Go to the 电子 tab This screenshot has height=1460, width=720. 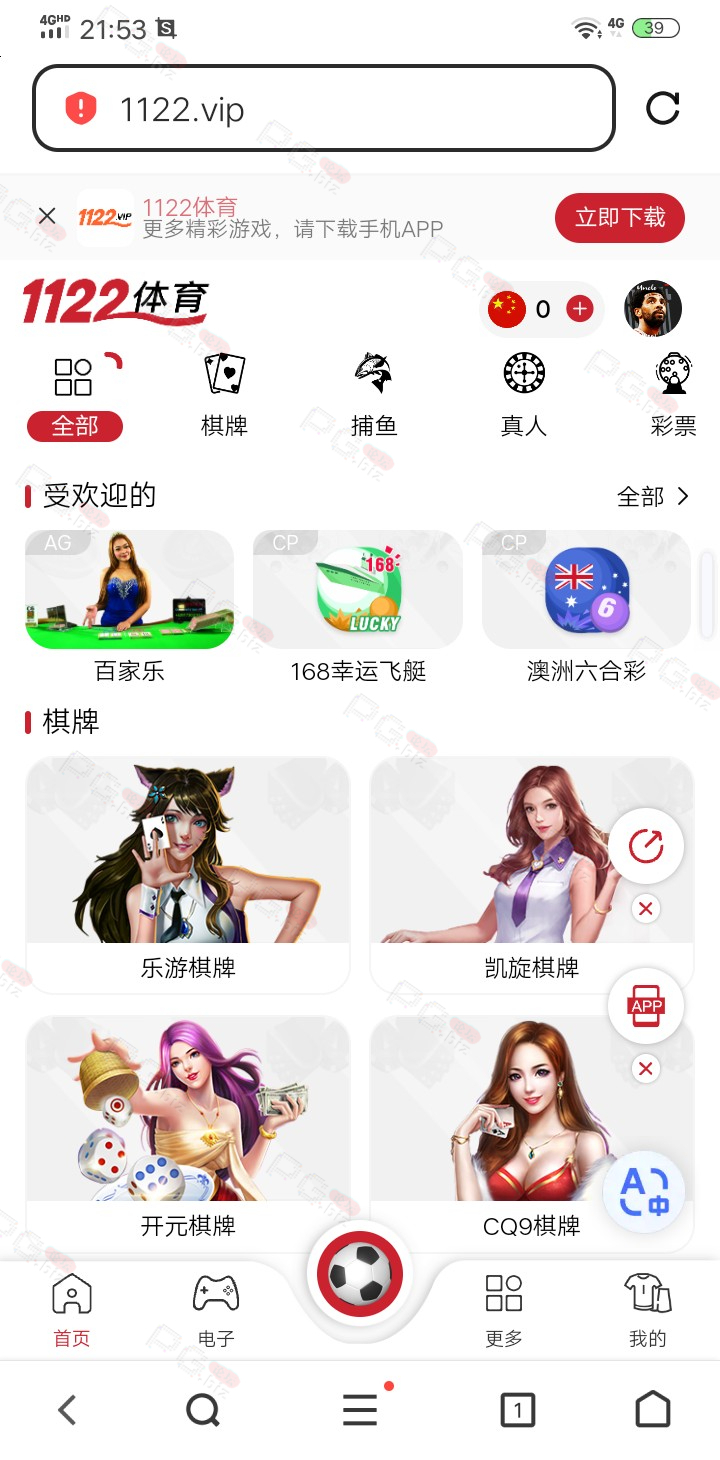coord(216,1311)
